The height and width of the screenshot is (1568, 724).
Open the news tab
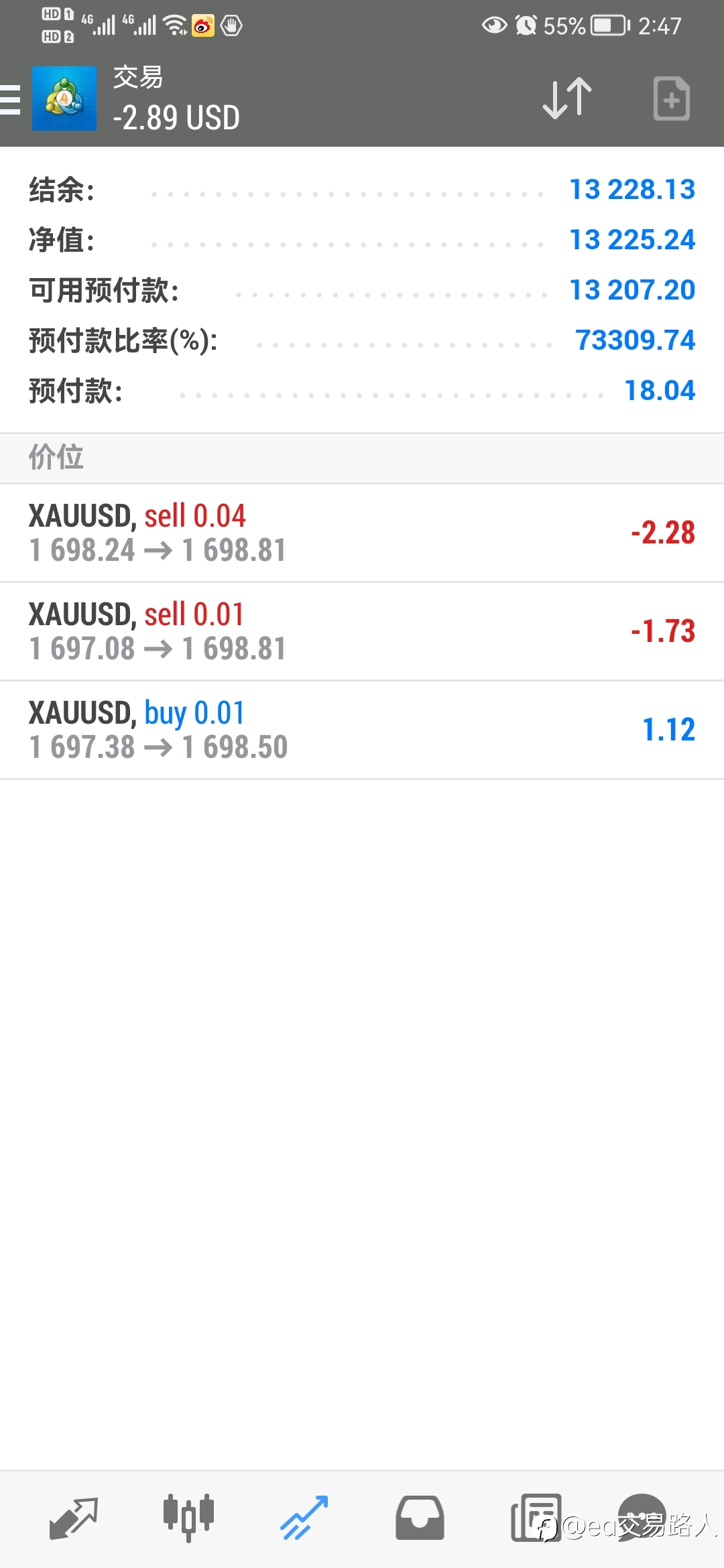[x=536, y=1518]
